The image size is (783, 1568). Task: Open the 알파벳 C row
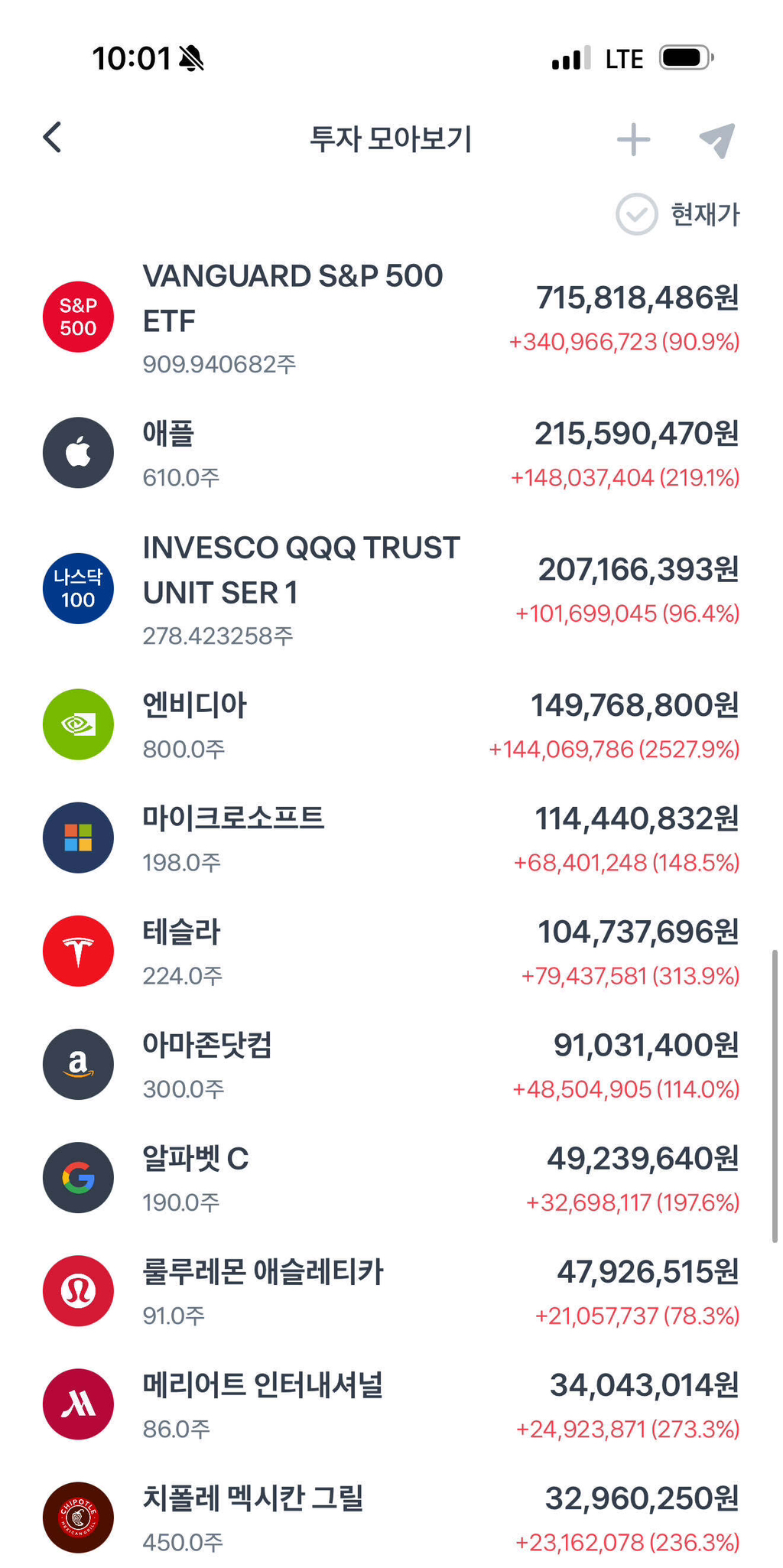click(x=391, y=1179)
